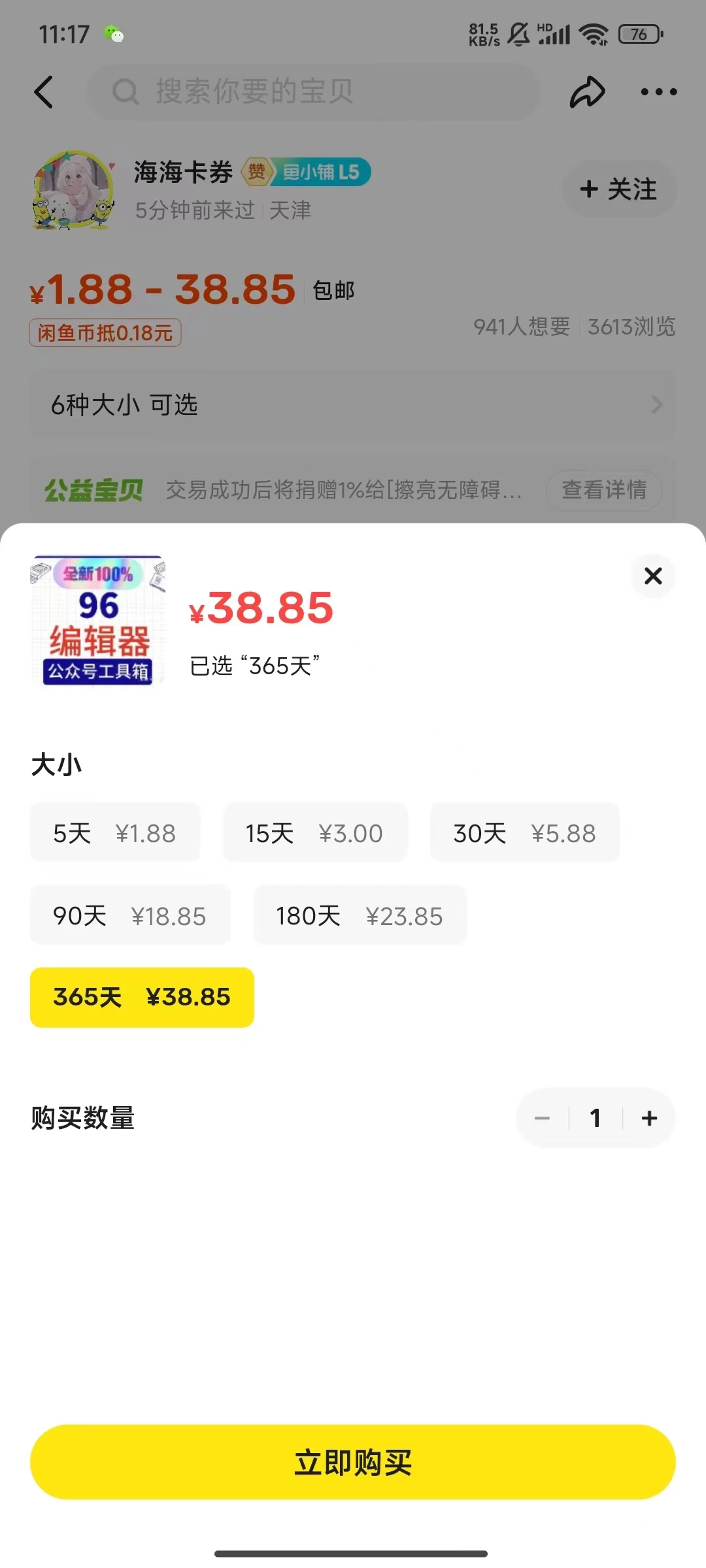Increase purchase quantity with the plus control
This screenshot has height=1568, width=706.
point(648,1118)
